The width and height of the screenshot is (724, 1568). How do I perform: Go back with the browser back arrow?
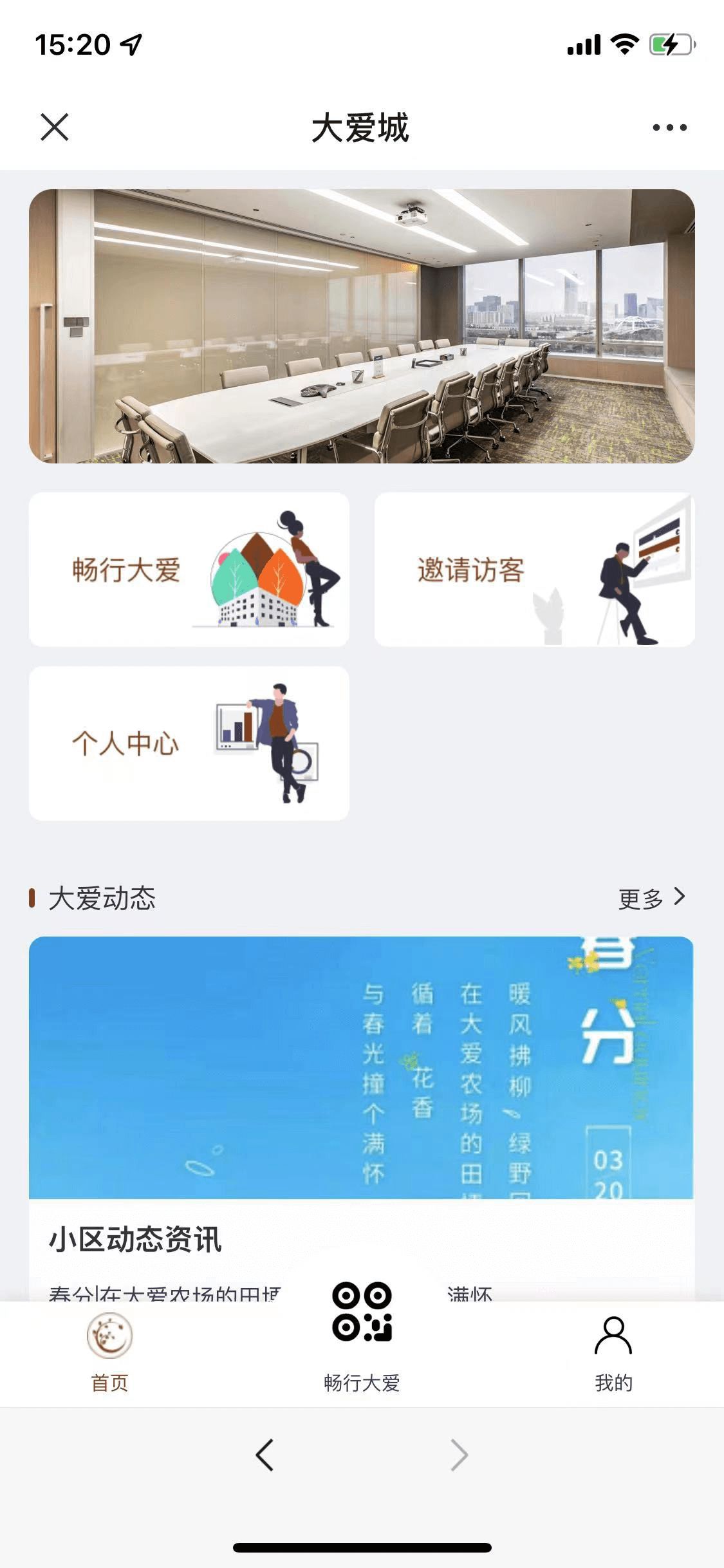click(265, 1455)
